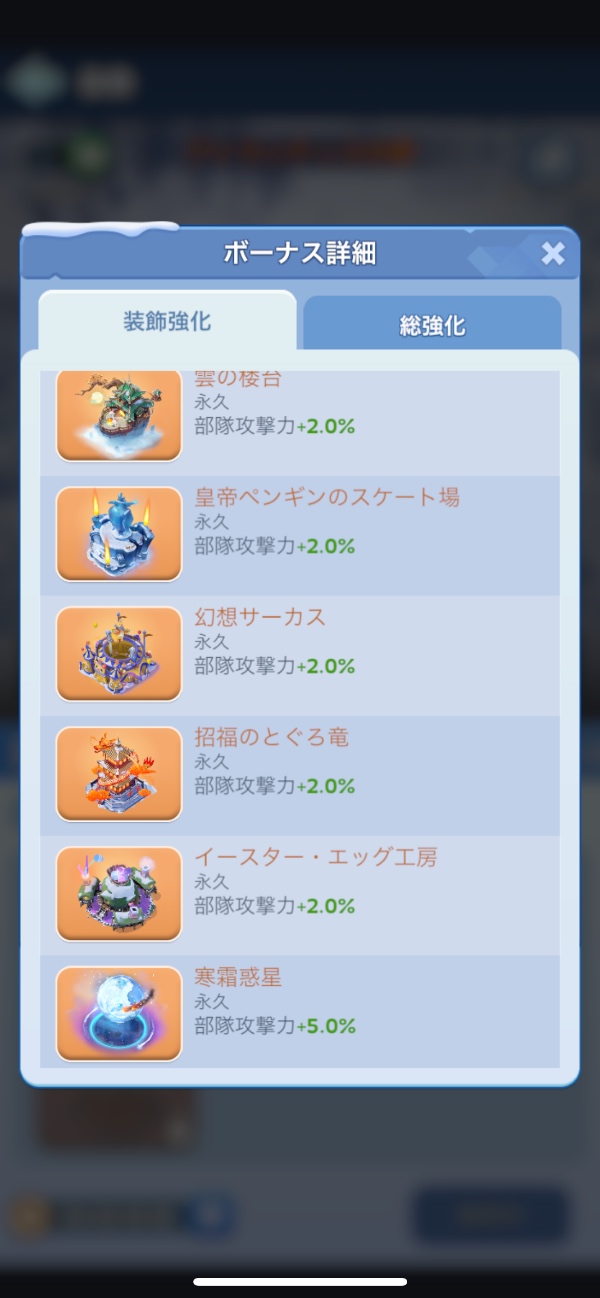Viewport: 600px width, 1298px height.
Task: Close the ボーナス詳細 dialog
Action: point(553,253)
